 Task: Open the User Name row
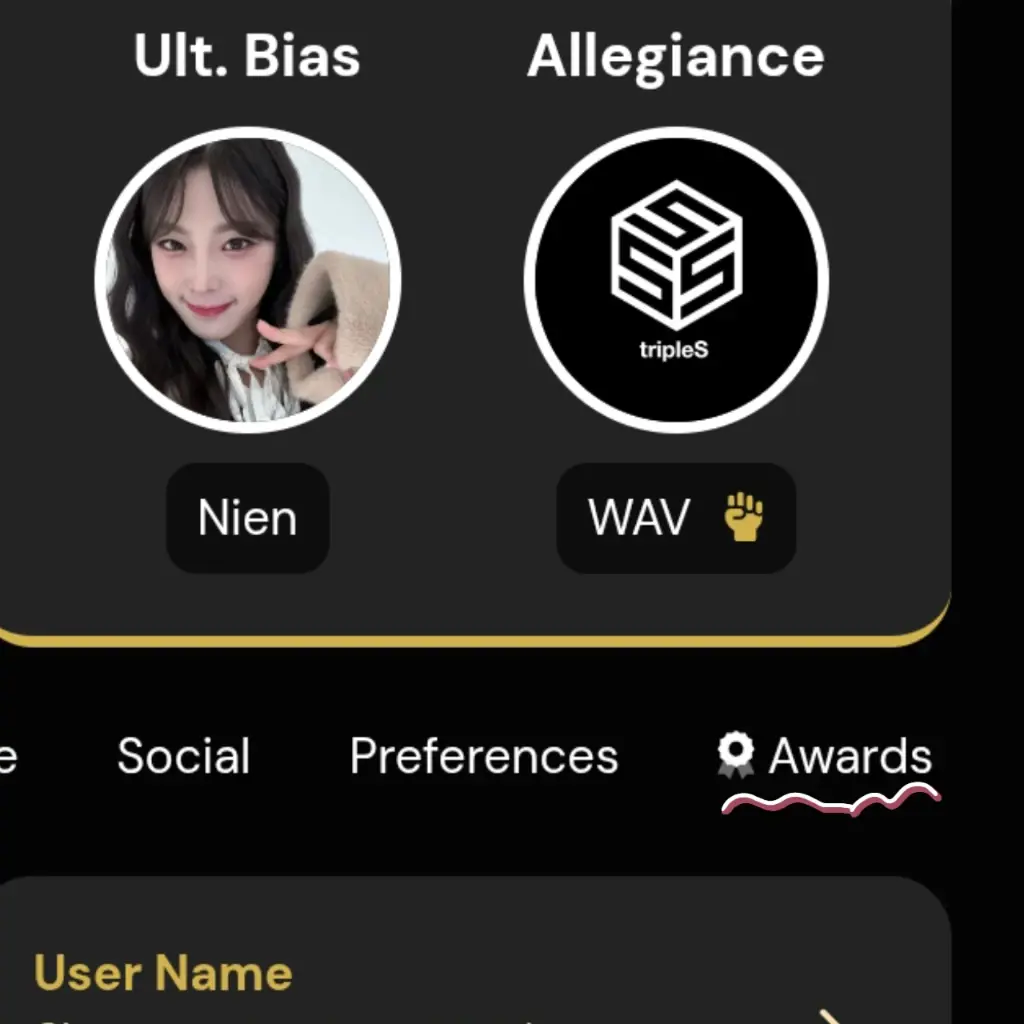pos(470,975)
